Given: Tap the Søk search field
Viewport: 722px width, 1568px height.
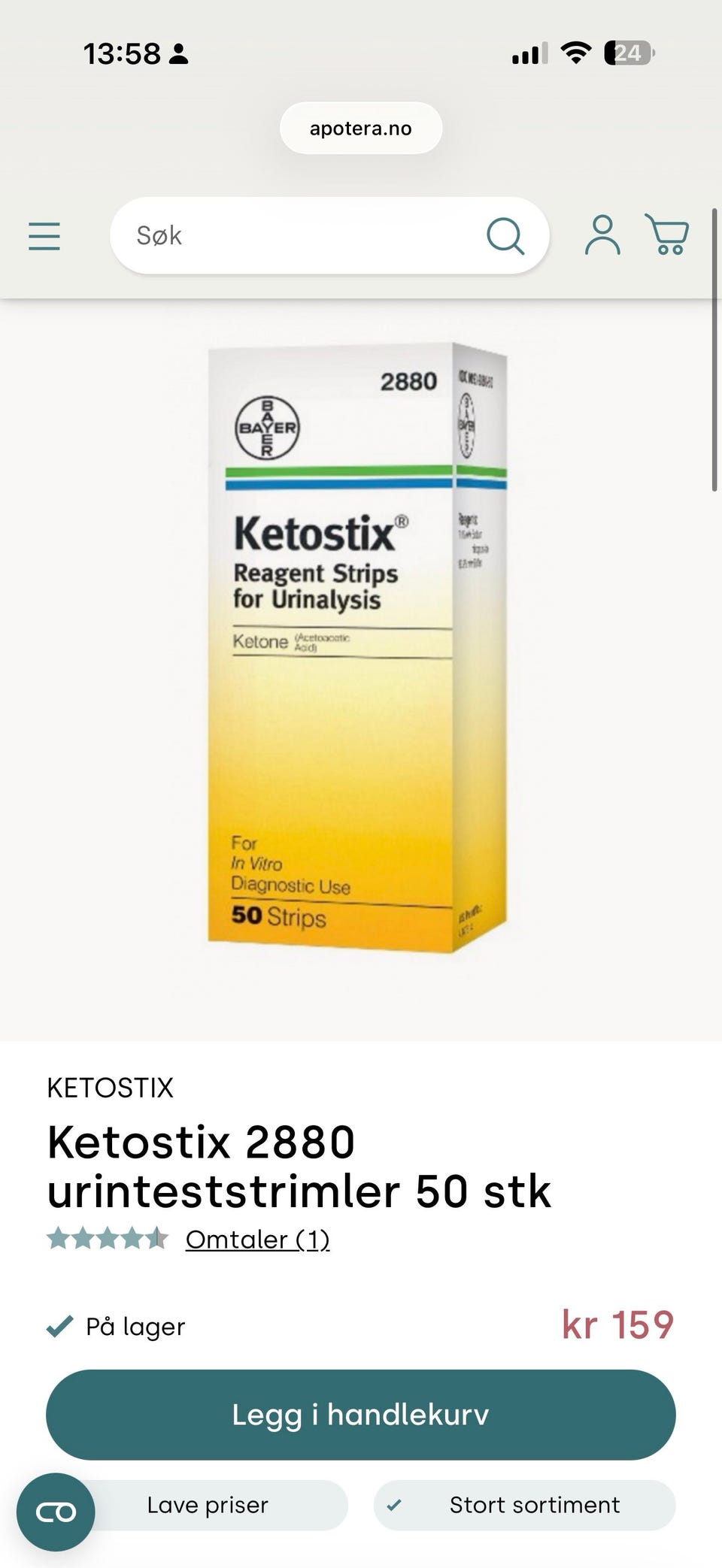Looking at the screenshot, I should coord(329,235).
